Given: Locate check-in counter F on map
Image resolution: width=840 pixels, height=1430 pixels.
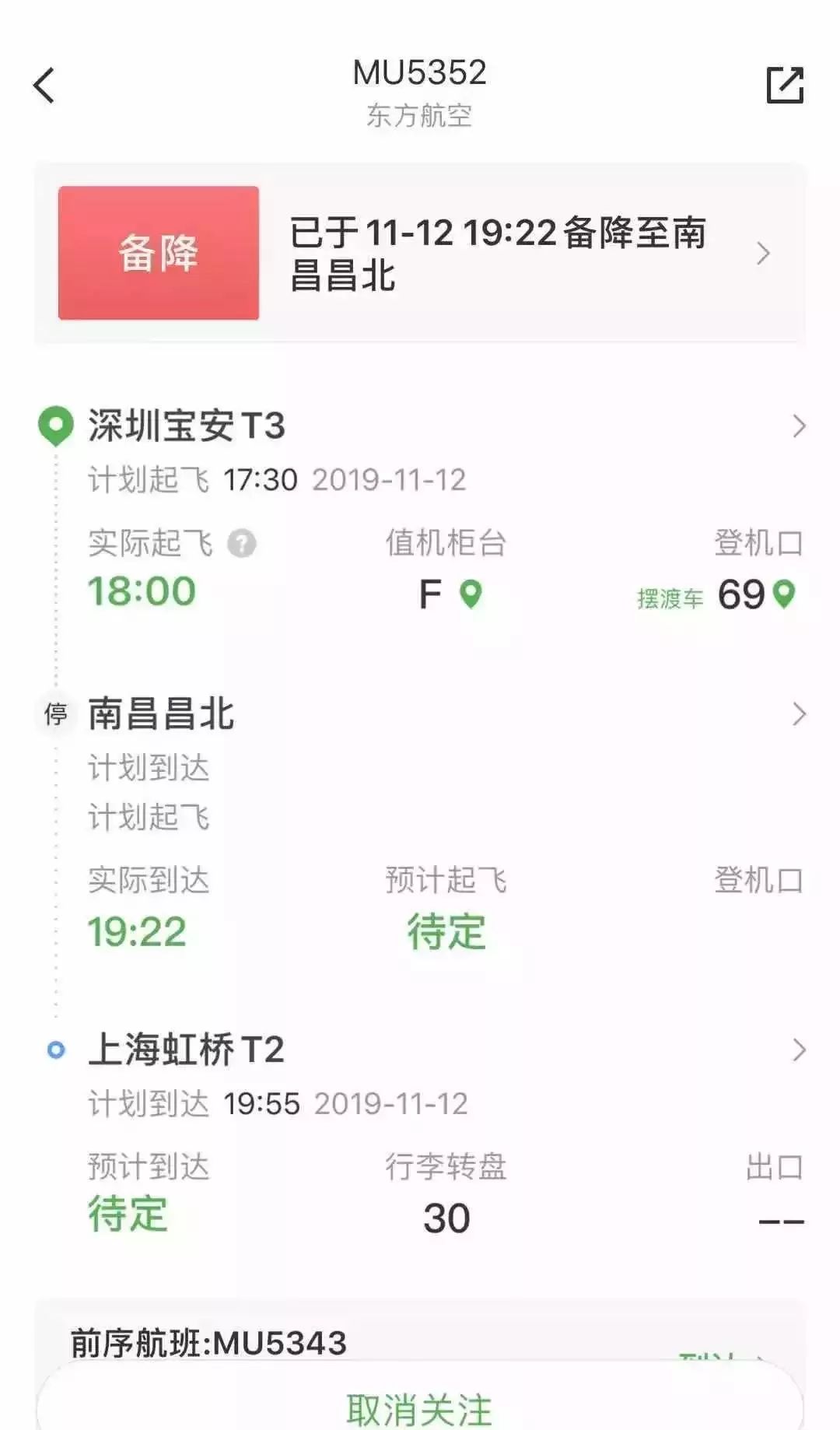Looking at the screenshot, I should tap(471, 594).
